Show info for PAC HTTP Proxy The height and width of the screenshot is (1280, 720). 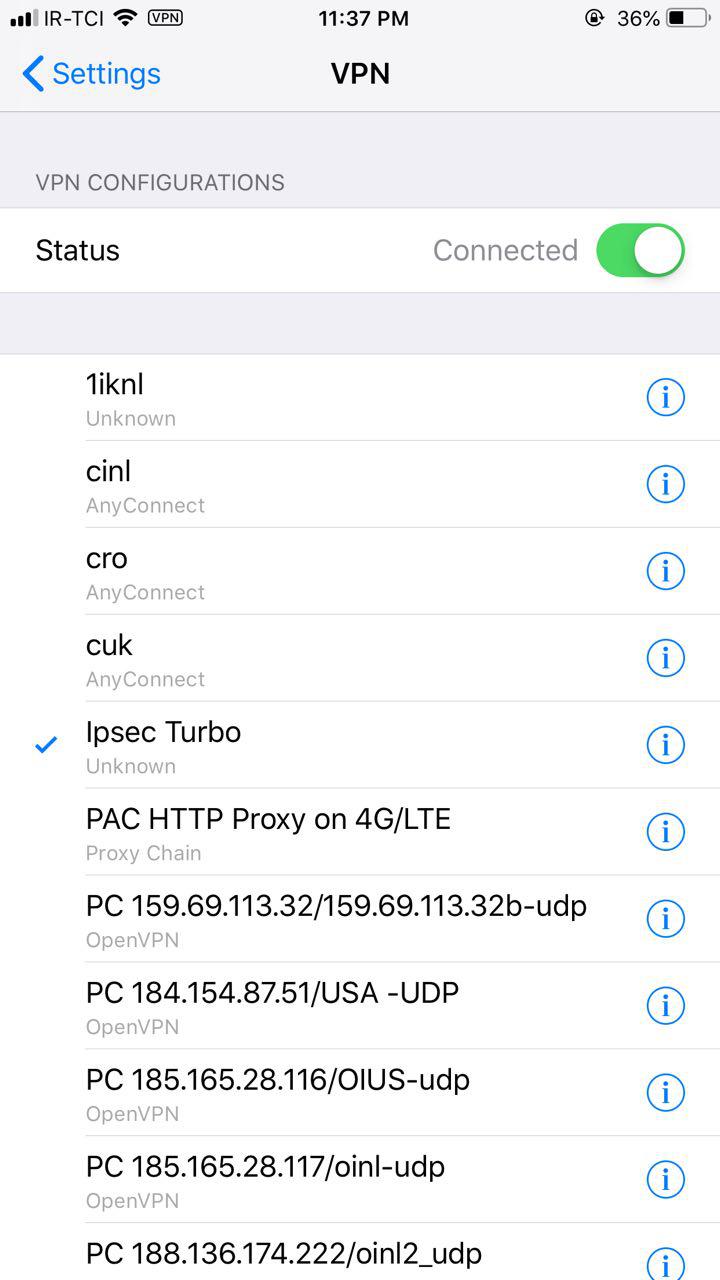pos(665,832)
